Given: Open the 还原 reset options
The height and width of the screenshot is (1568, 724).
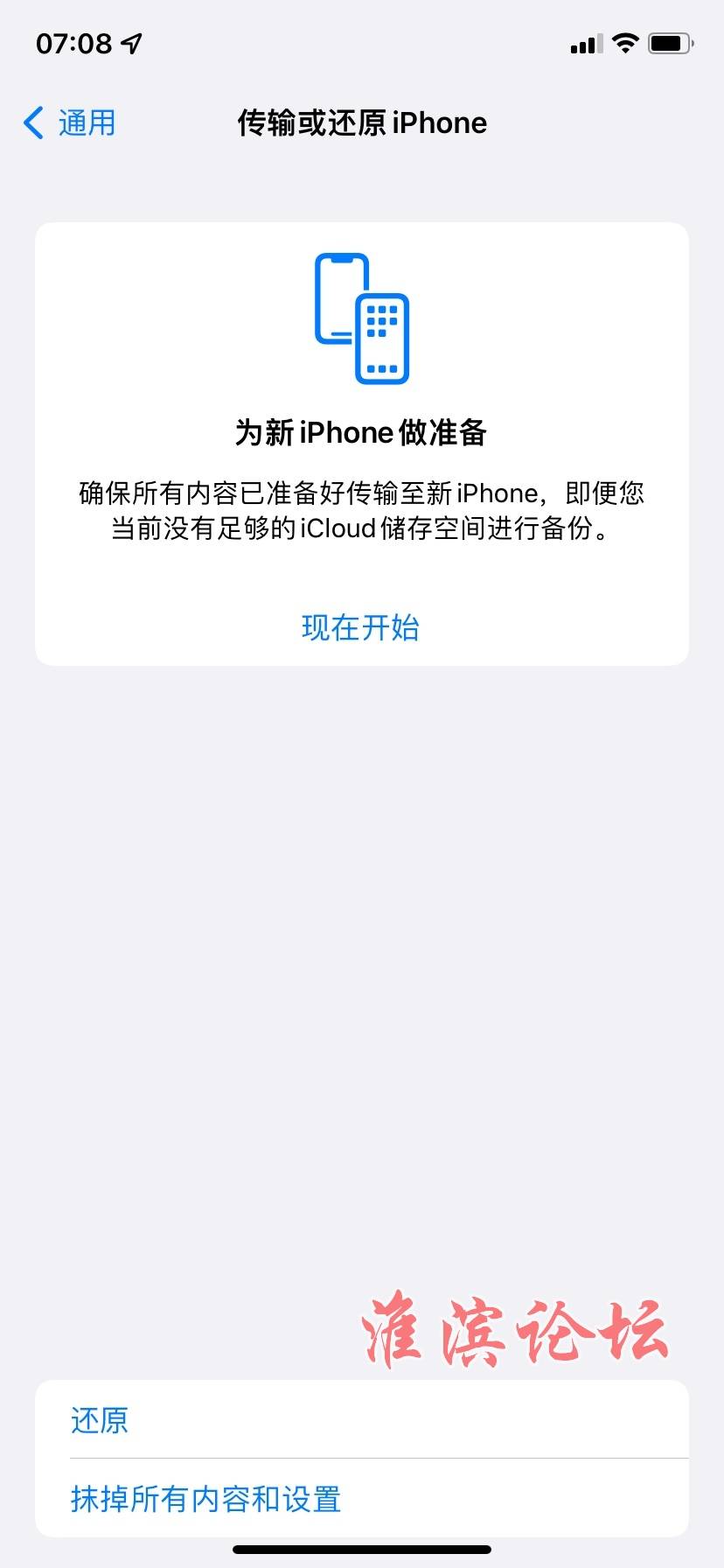Looking at the screenshot, I should [100, 1419].
